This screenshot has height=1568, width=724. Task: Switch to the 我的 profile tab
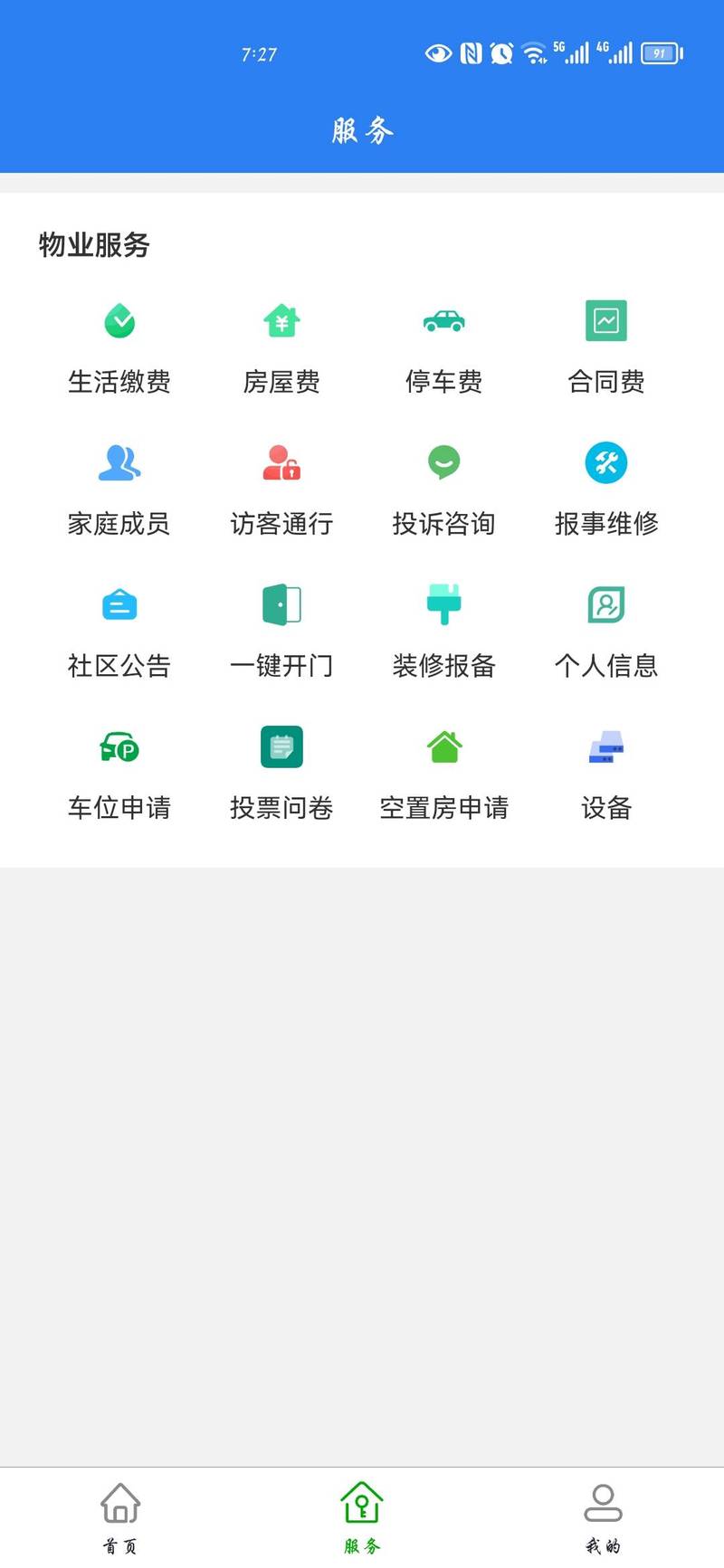tap(603, 1518)
